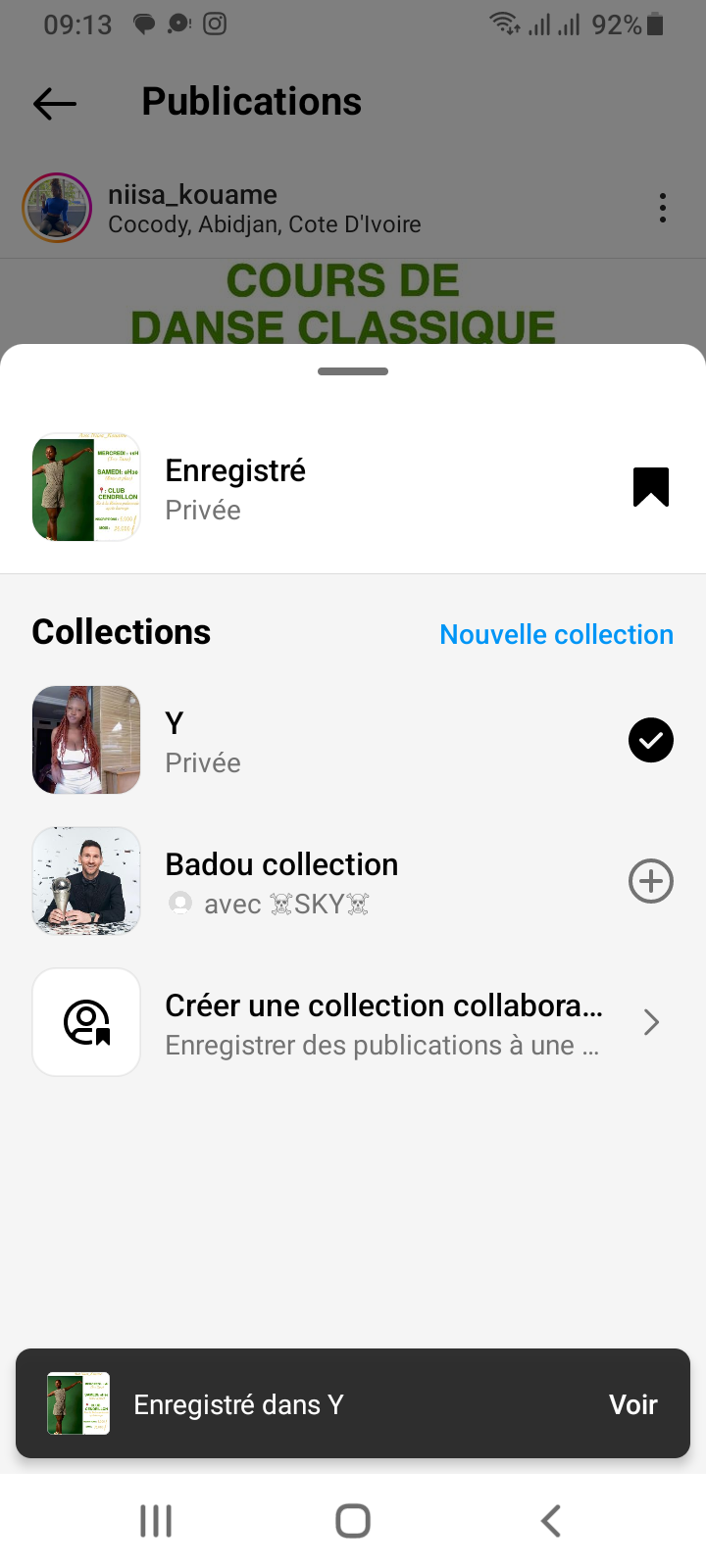The image size is (706, 1568).
Task: Open the three-dot menu on niisa_kouame's post
Action: pyautogui.click(x=663, y=208)
